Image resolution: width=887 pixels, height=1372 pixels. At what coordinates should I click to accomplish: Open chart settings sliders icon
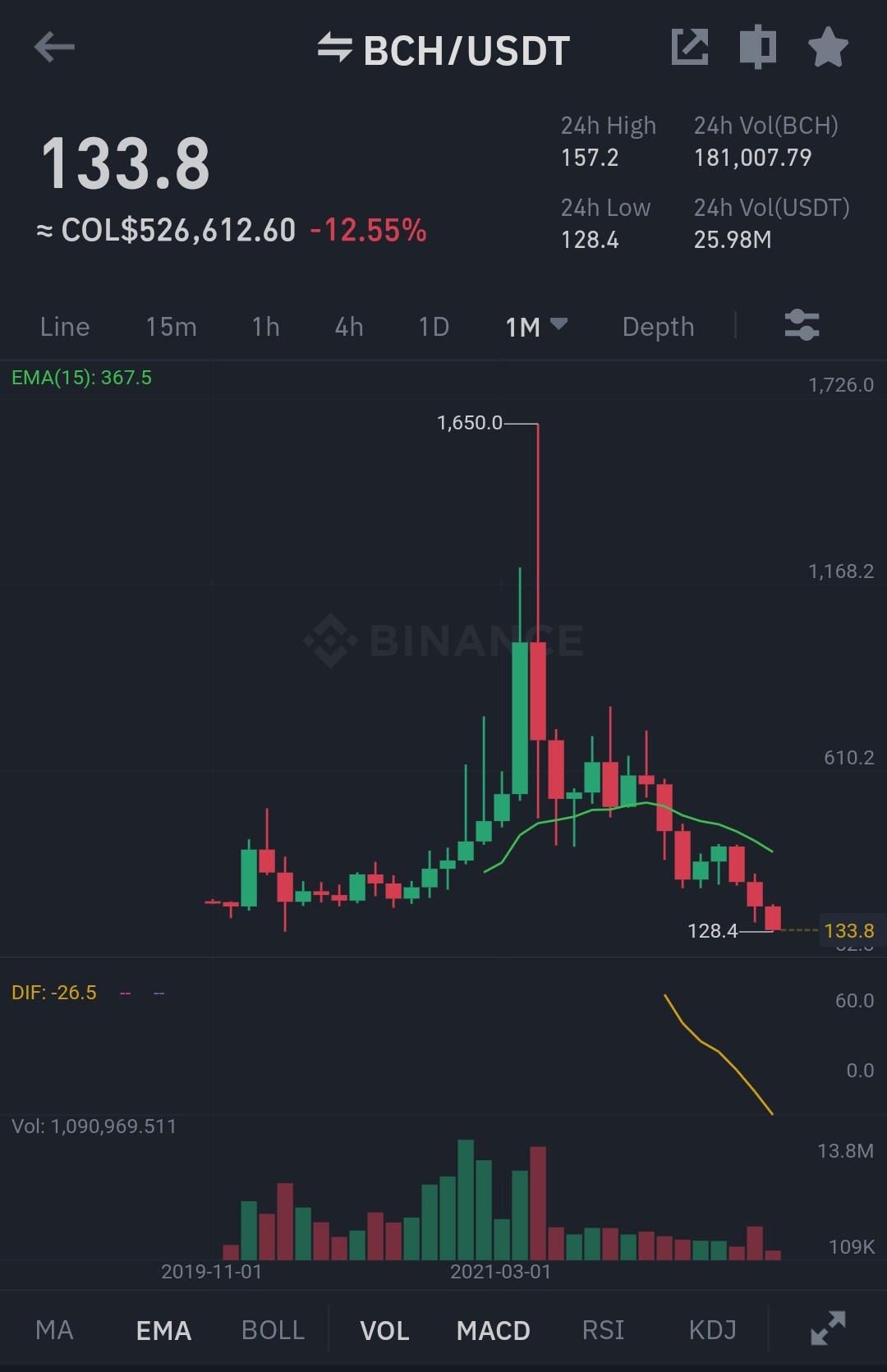[x=802, y=325]
